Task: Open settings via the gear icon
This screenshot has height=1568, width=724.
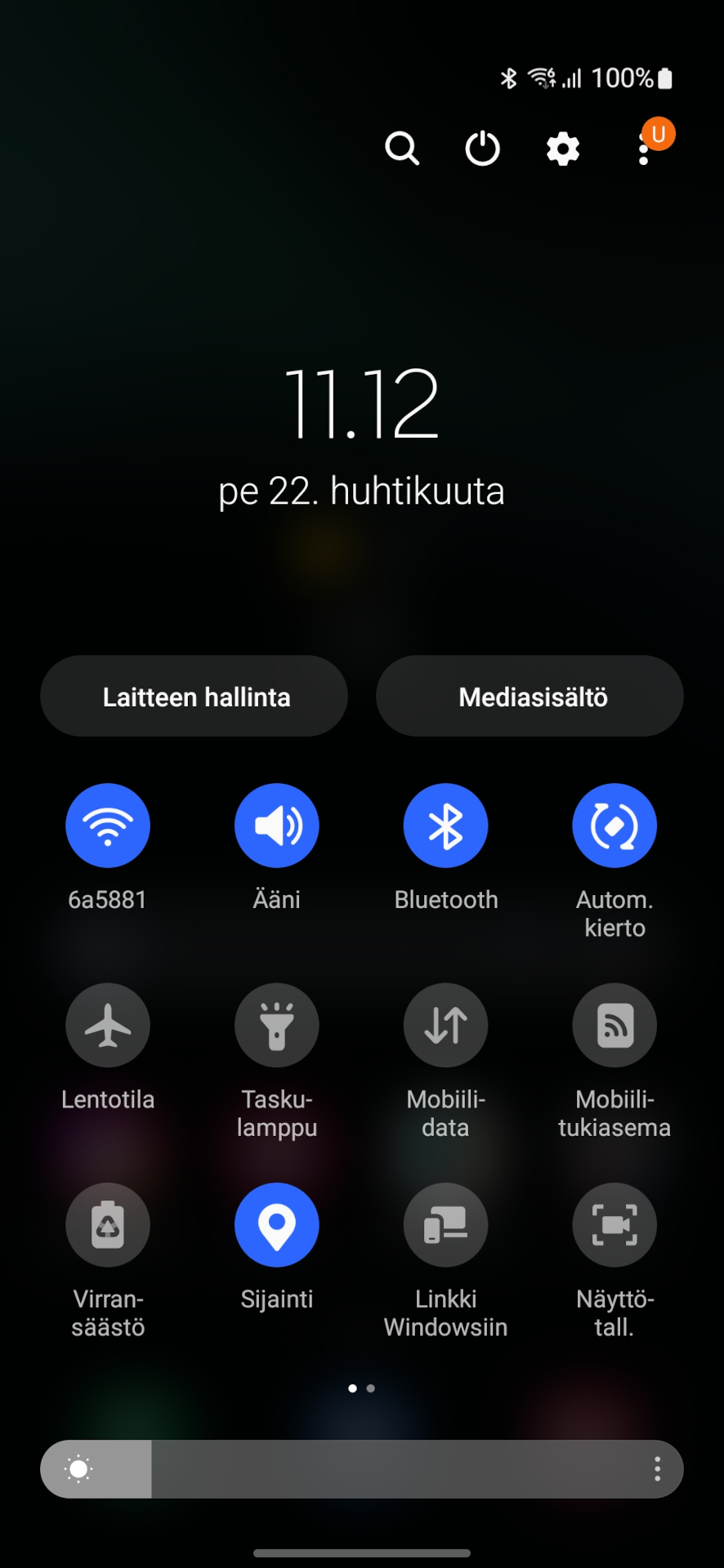Action: [563, 149]
